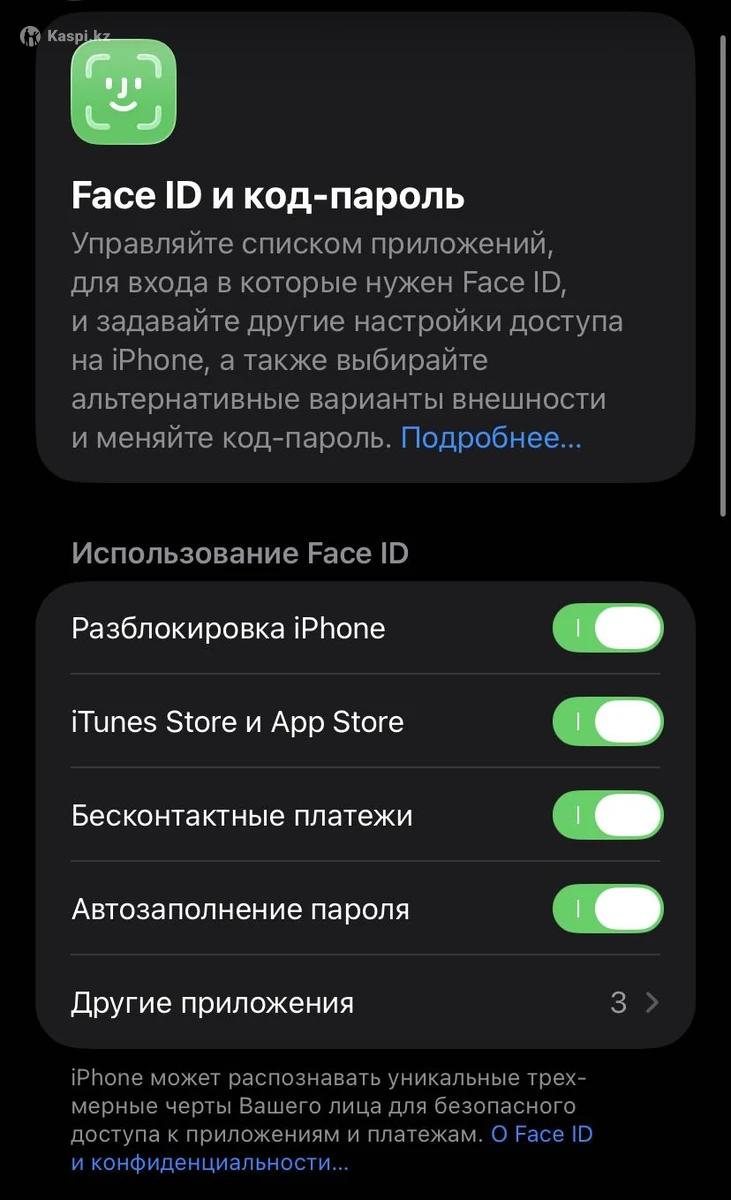
Task: Open Другие приложения row
Action: 365,1002
